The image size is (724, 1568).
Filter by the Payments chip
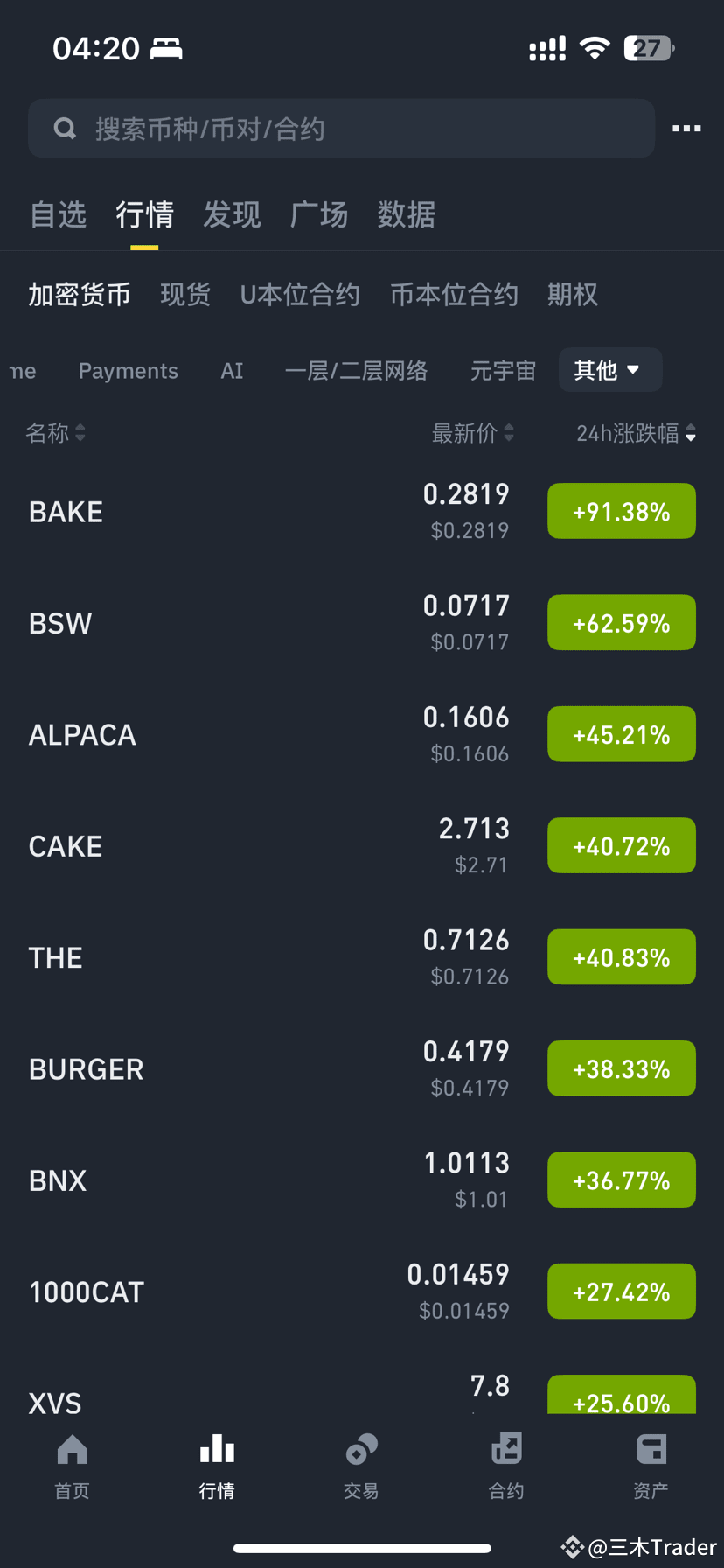click(x=128, y=371)
